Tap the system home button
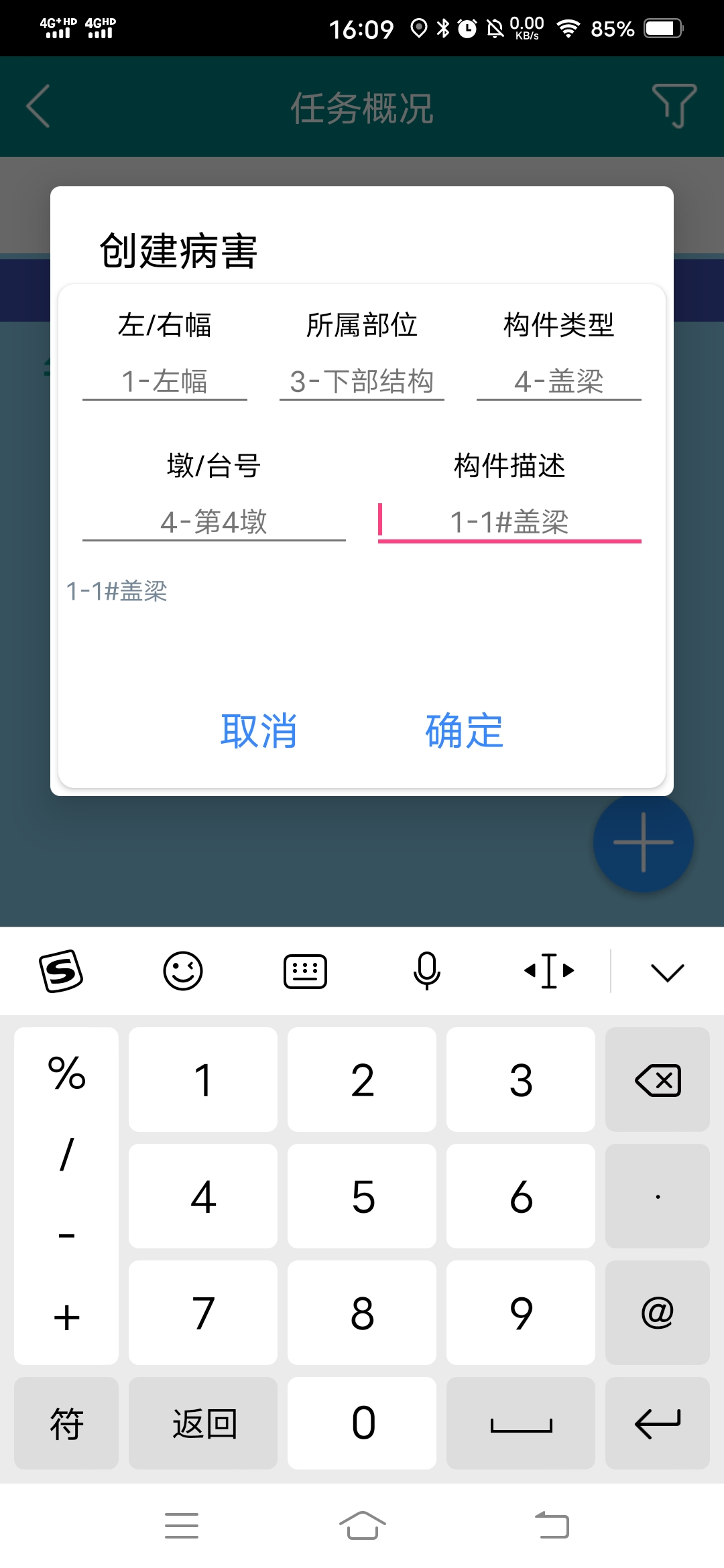This screenshot has width=724, height=1568. click(362, 1526)
